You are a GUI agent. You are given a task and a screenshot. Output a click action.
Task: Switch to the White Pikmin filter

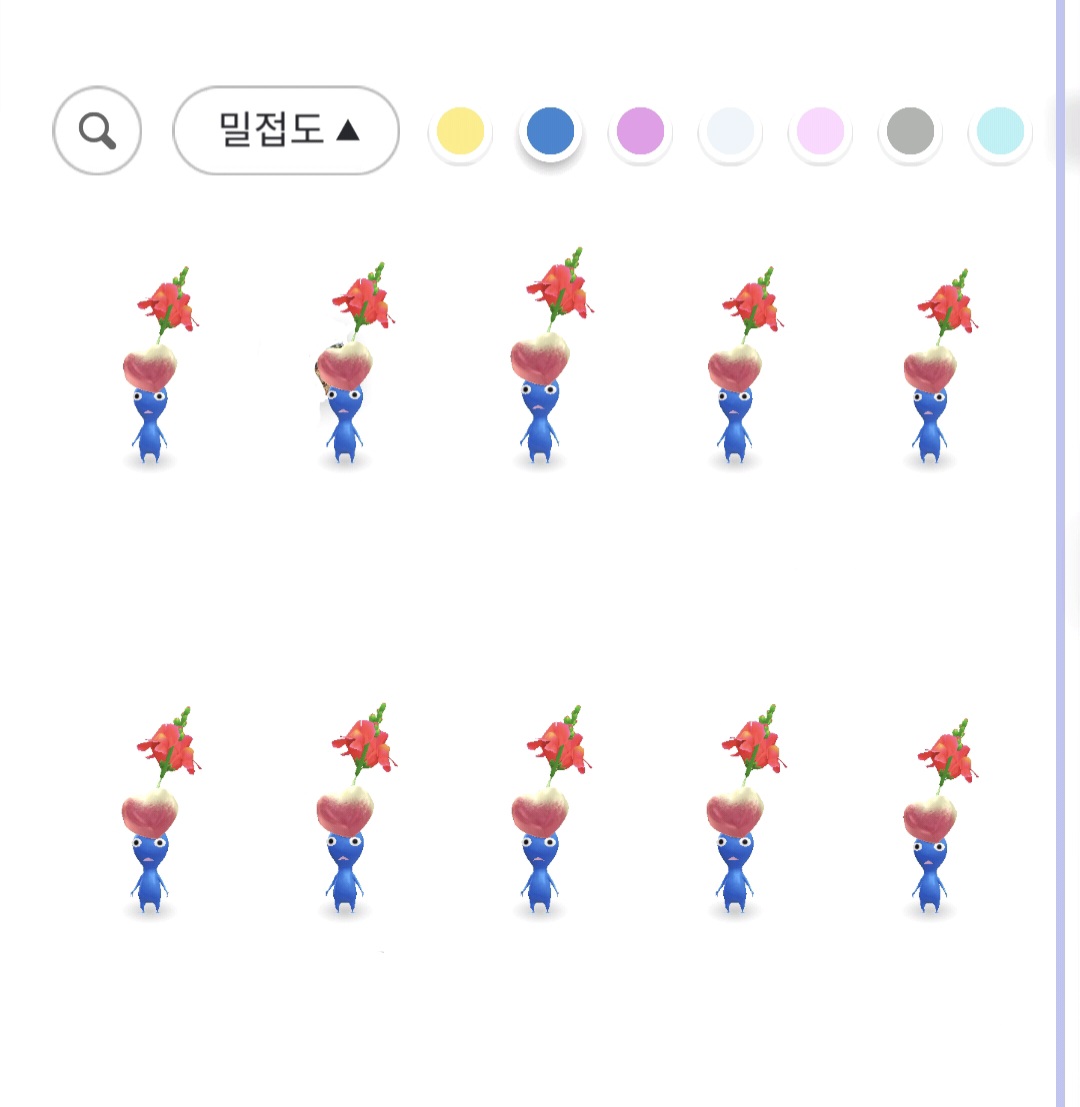point(729,131)
